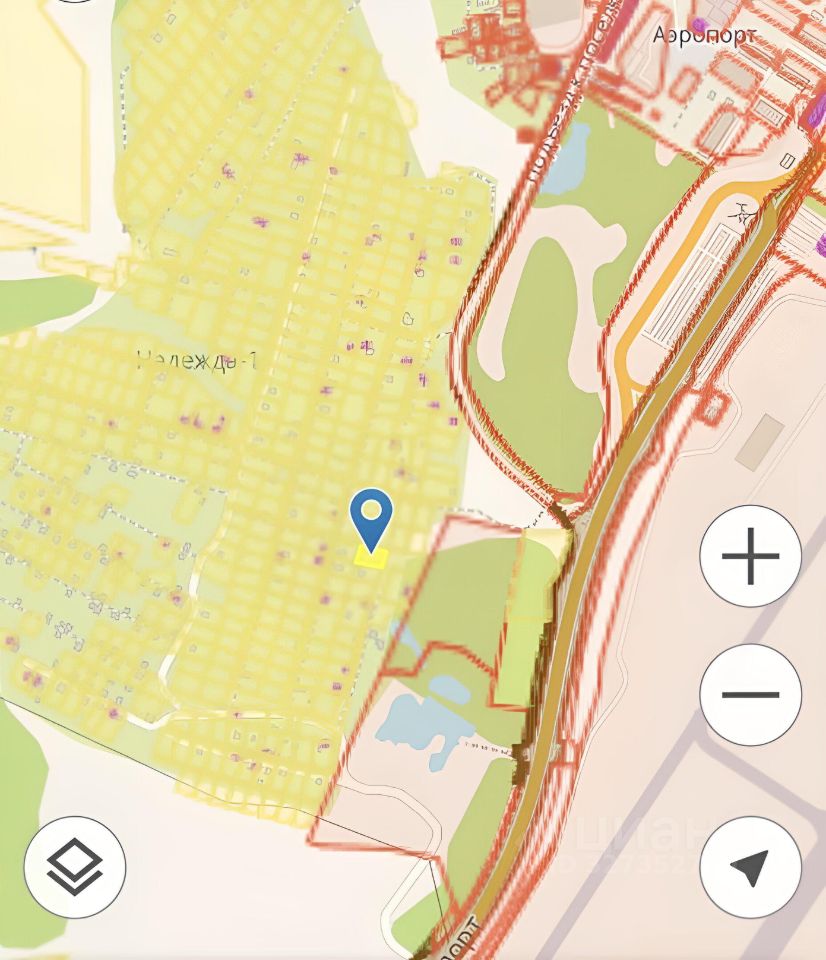
Task: Center map on my location arrow
Action: (x=750, y=867)
